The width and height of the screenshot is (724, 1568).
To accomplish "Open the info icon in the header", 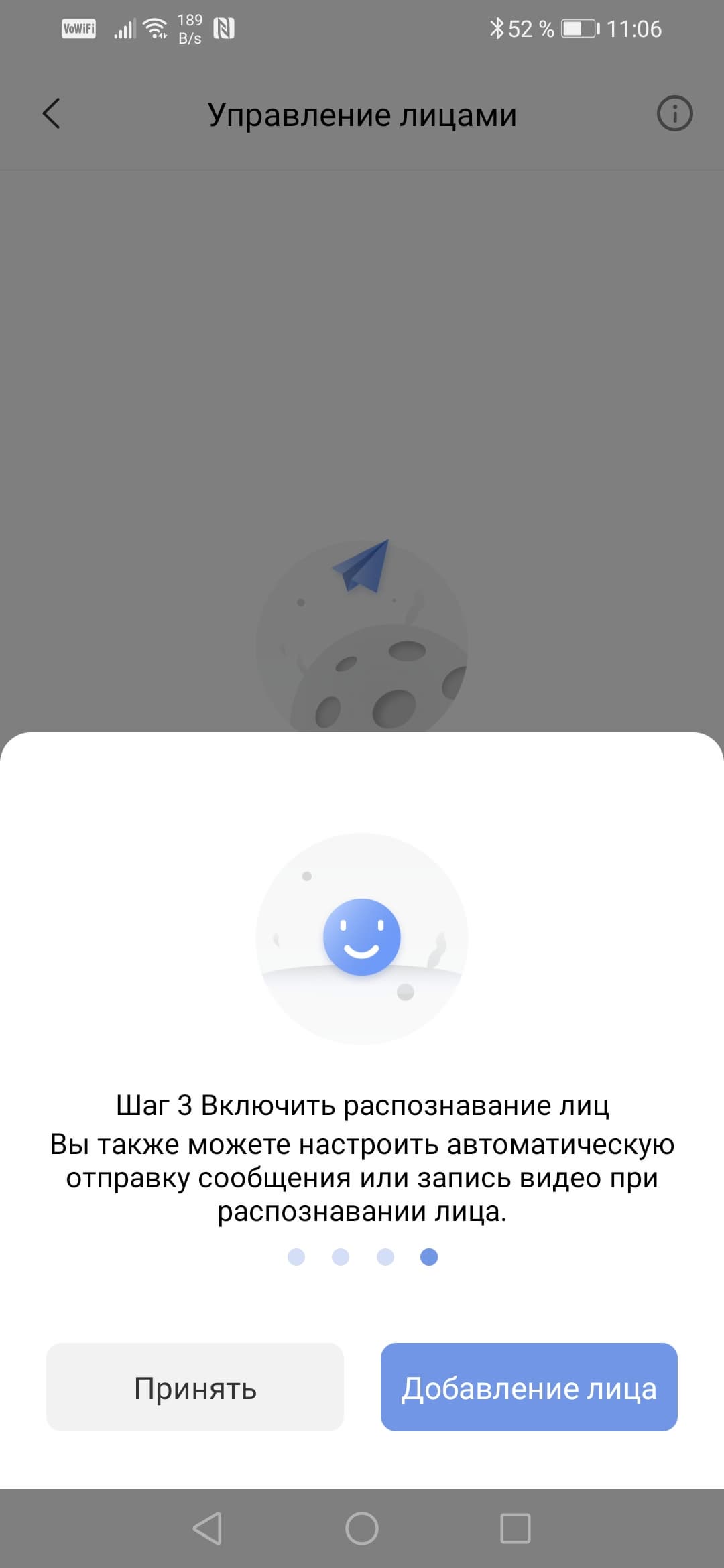I will [x=674, y=113].
